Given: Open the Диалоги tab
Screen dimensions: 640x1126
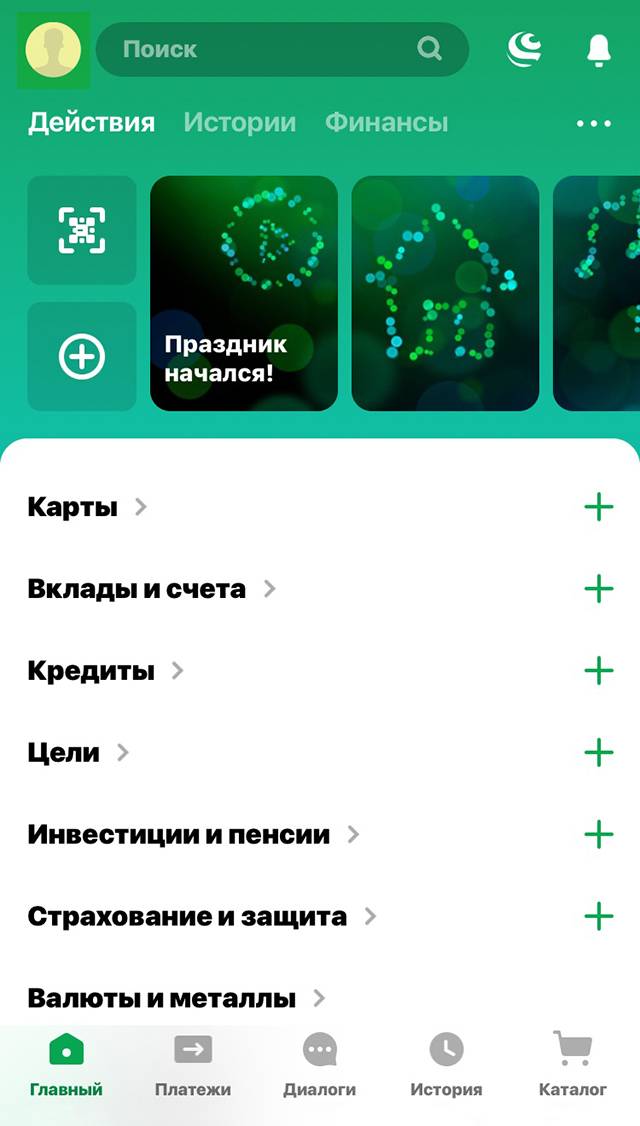Looking at the screenshot, I should pyautogui.click(x=320, y=1064).
